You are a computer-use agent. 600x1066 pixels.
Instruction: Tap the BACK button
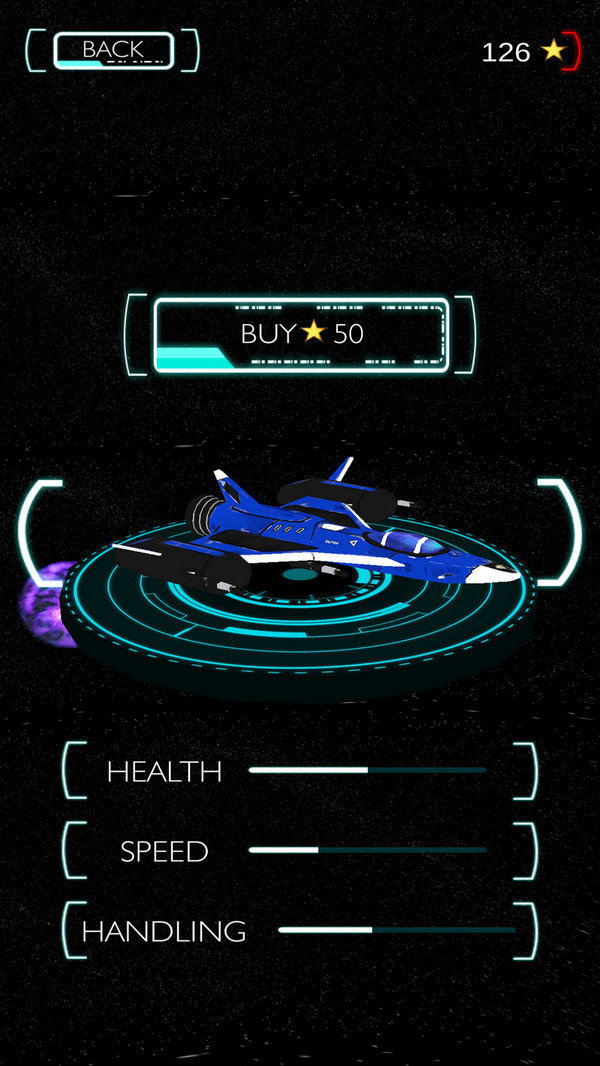coord(113,50)
